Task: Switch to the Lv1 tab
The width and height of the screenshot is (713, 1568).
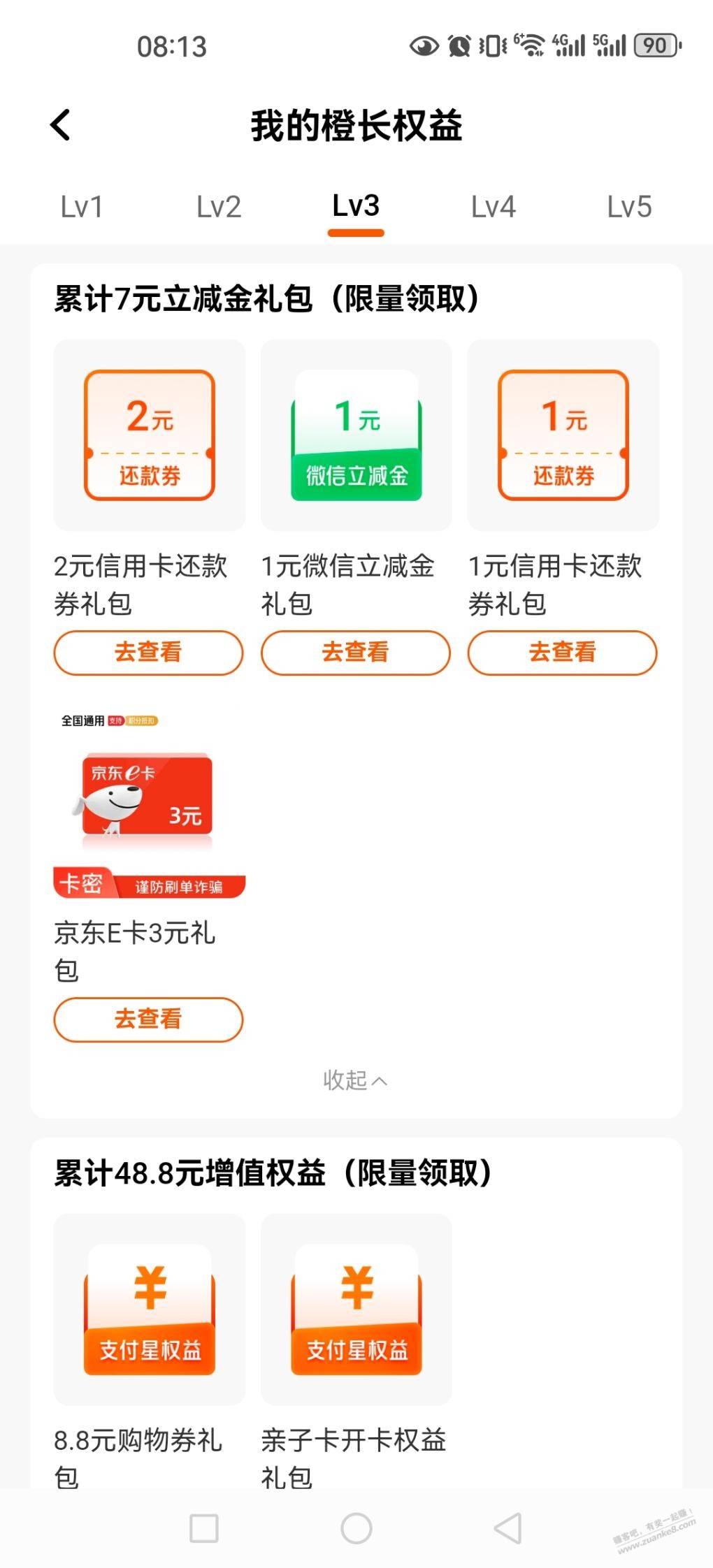Action: (x=82, y=207)
